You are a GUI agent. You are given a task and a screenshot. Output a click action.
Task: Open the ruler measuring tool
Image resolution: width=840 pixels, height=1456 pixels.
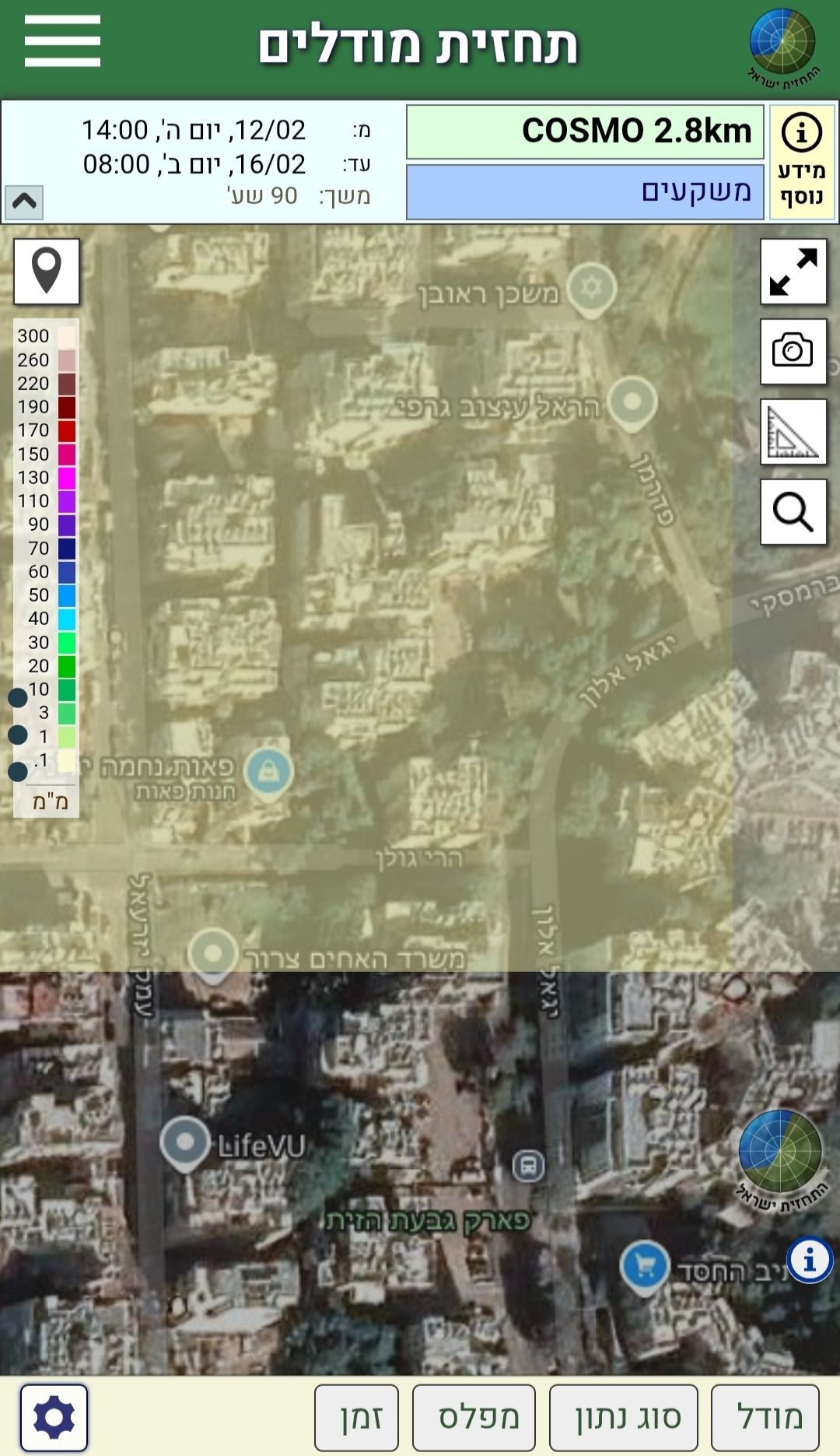tap(793, 432)
